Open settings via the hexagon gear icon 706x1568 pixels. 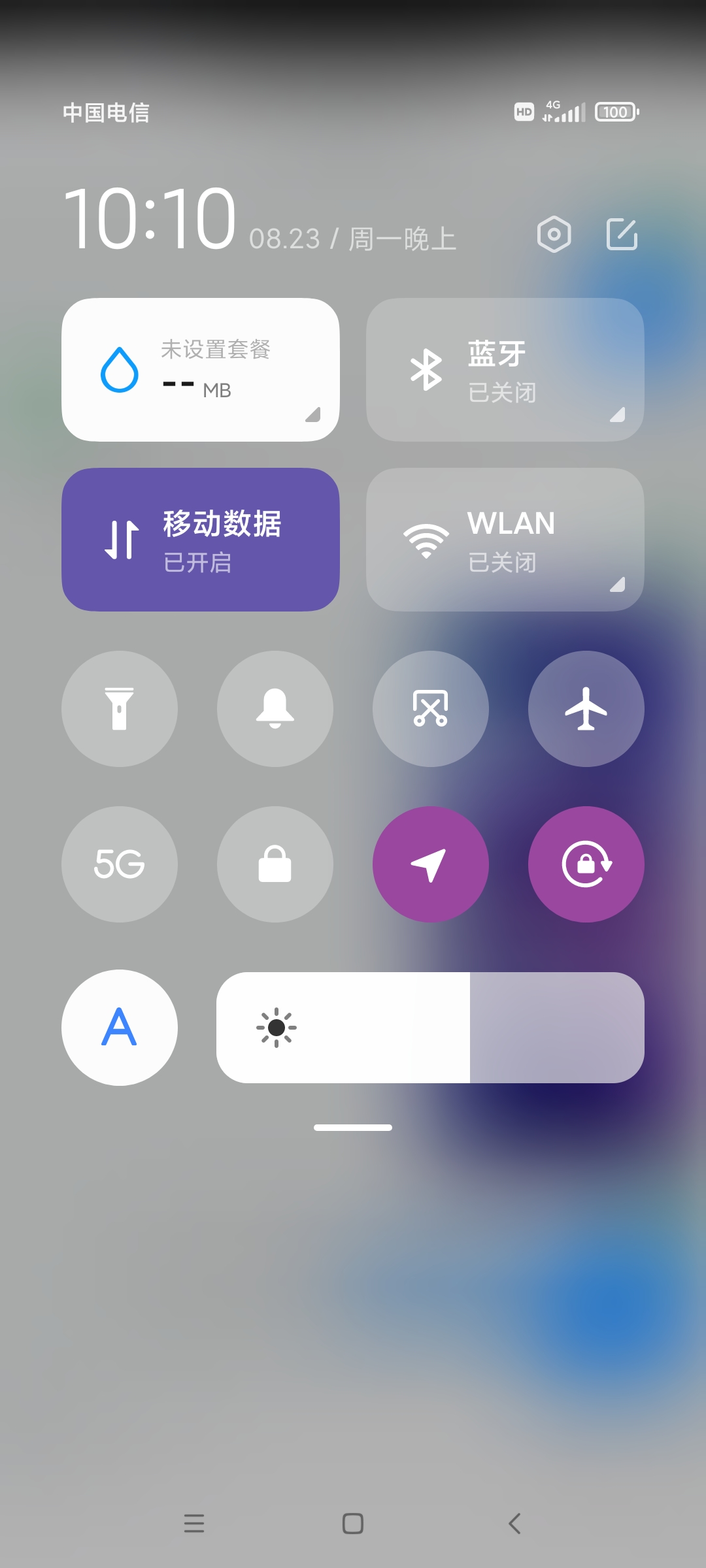coord(554,235)
